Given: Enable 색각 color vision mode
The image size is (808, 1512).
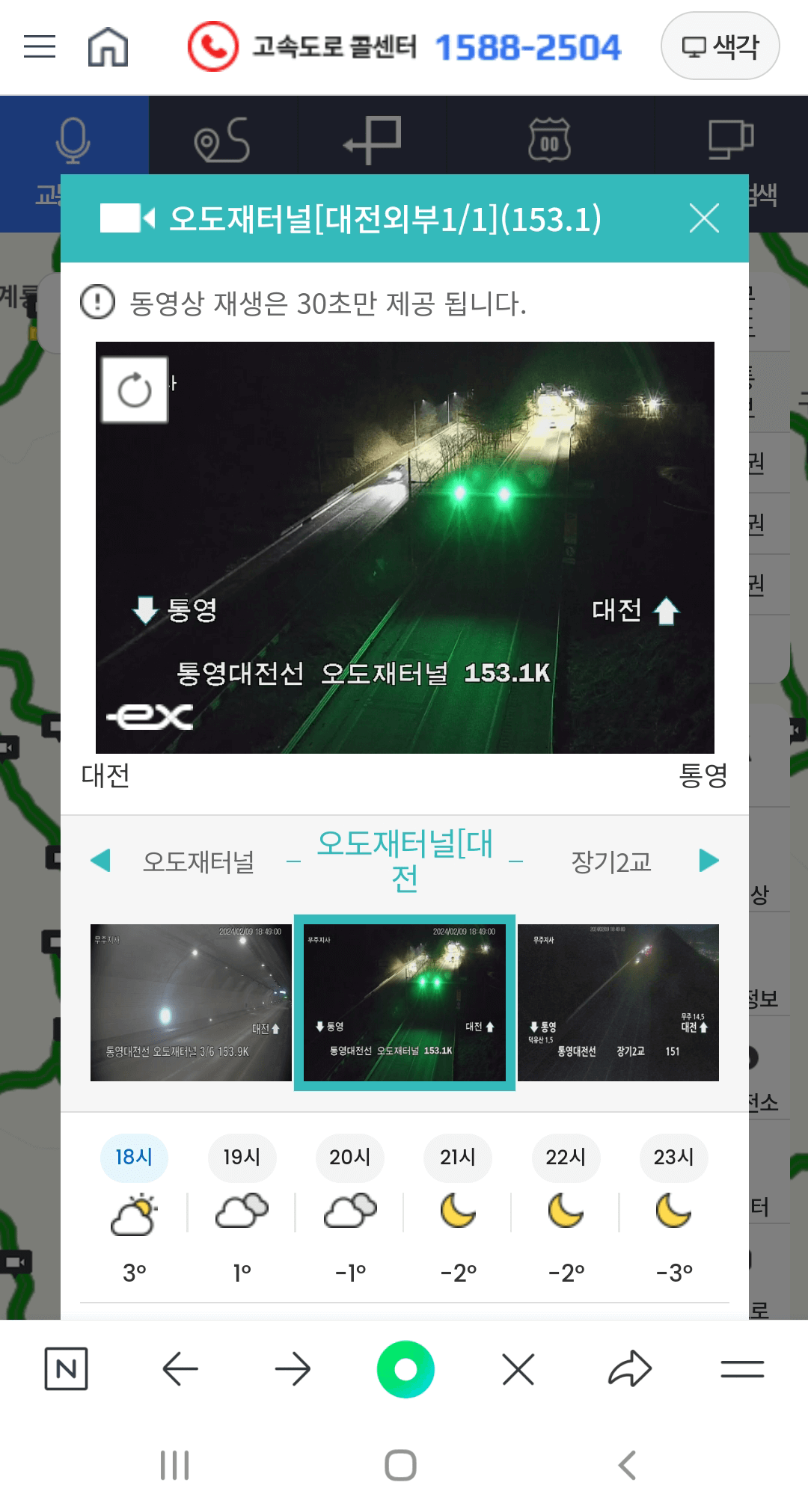Looking at the screenshot, I should coord(719,46).
